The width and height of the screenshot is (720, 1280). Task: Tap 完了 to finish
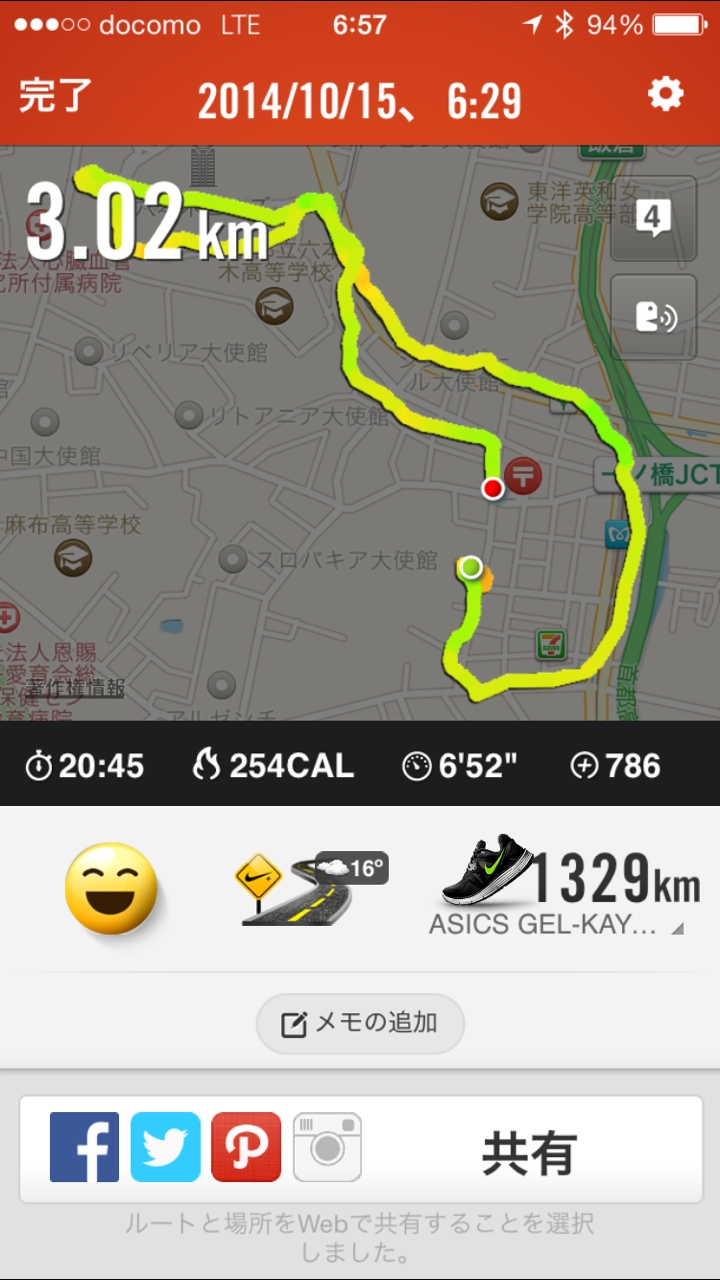(x=55, y=96)
